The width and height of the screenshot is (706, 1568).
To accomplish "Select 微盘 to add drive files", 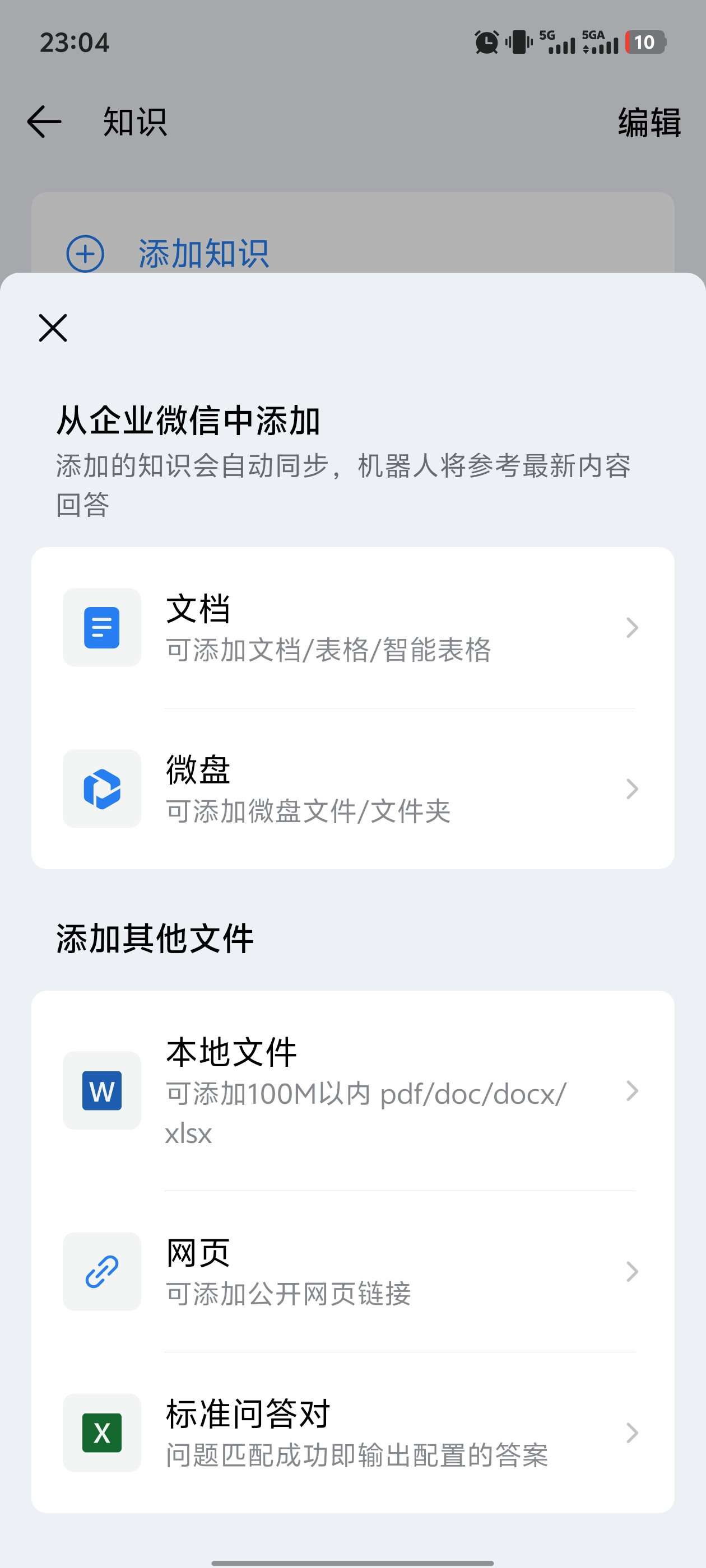I will (x=352, y=789).
